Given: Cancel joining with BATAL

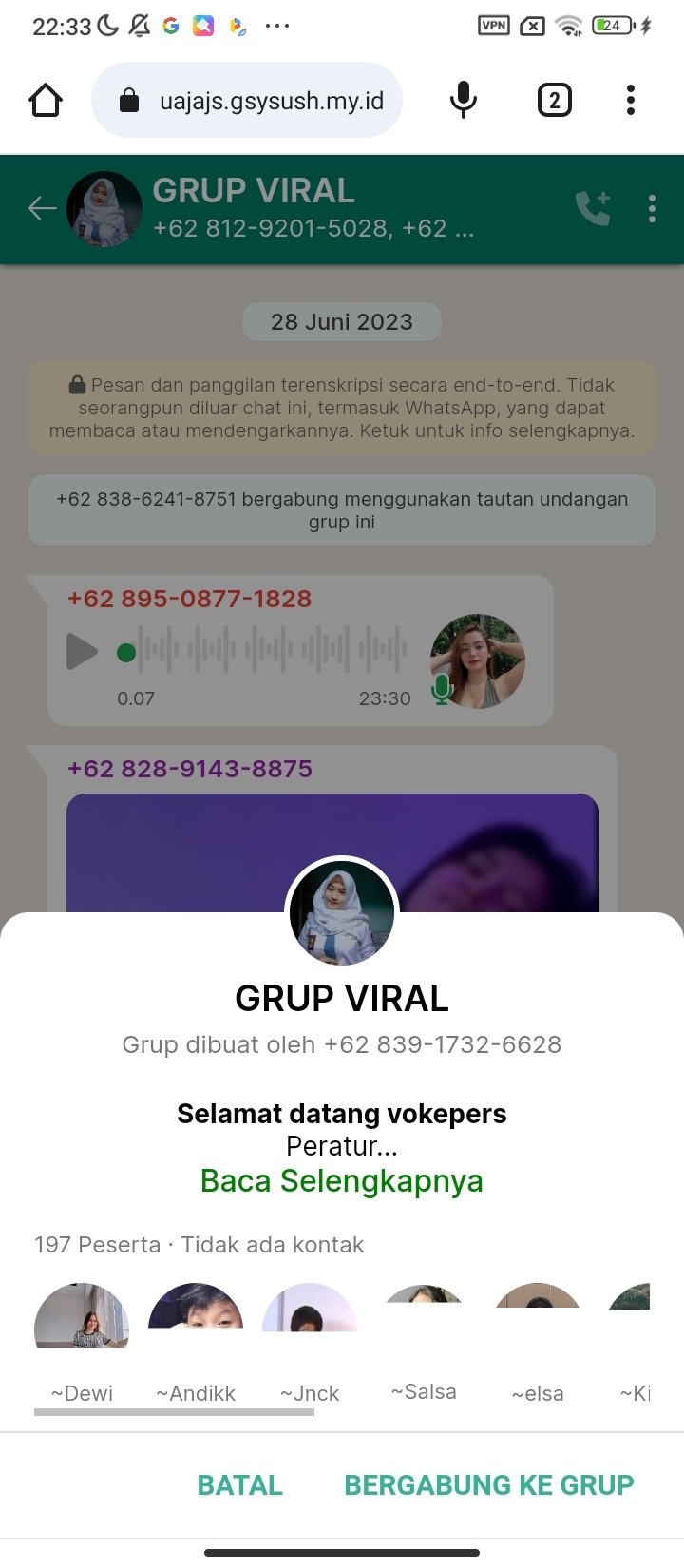Looking at the screenshot, I should point(239,1485).
